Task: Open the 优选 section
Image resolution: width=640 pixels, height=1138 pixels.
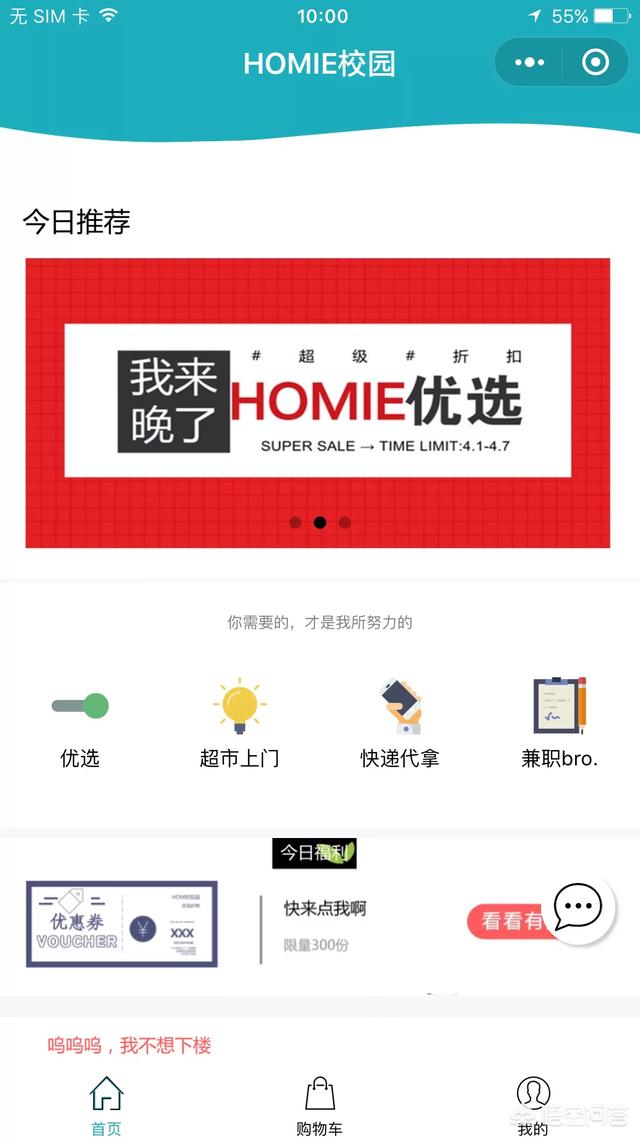Action: [80, 723]
